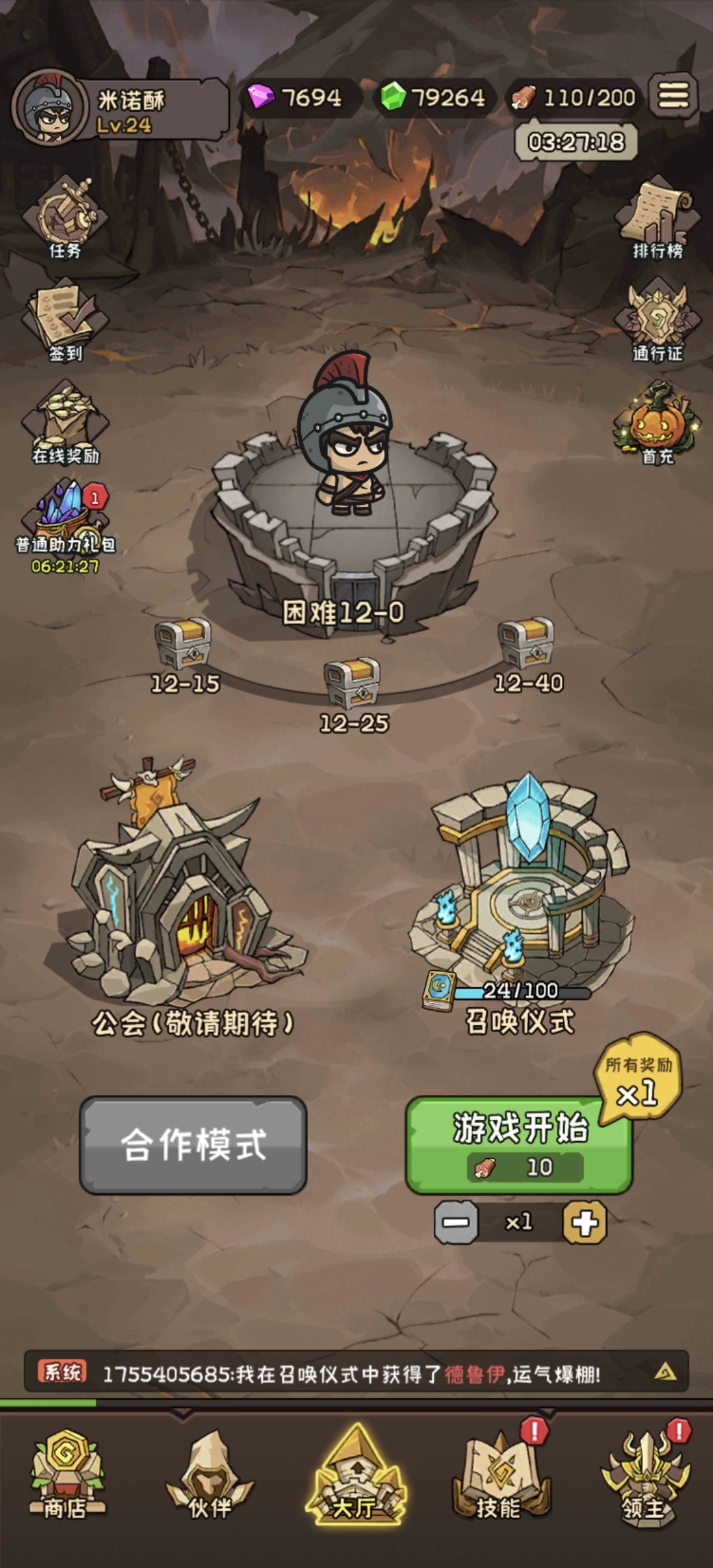Increase the multiplier with plus
Viewport: 713px width, 1568px height.
pos(585,1222)
